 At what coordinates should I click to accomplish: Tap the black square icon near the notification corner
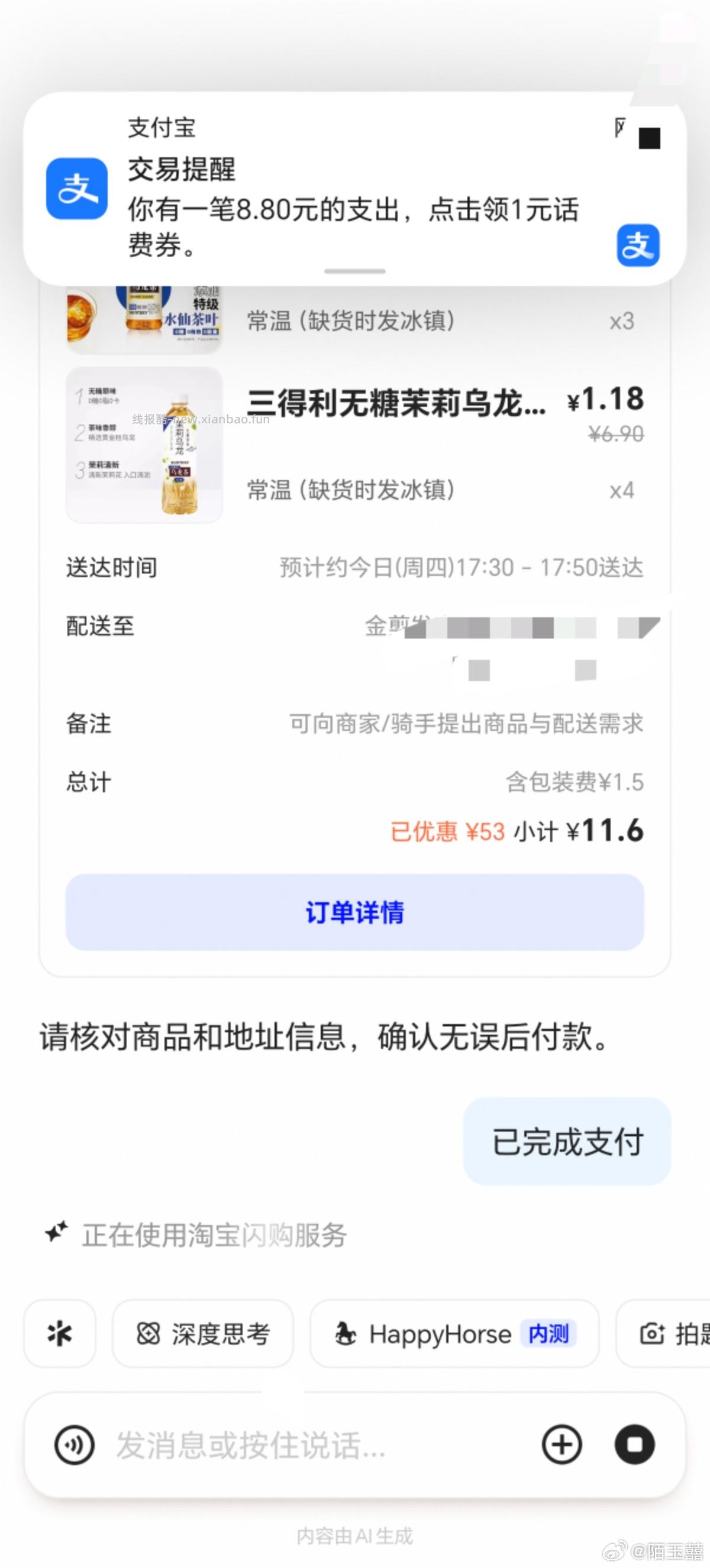pyautogui.click(x=649, y=140)
